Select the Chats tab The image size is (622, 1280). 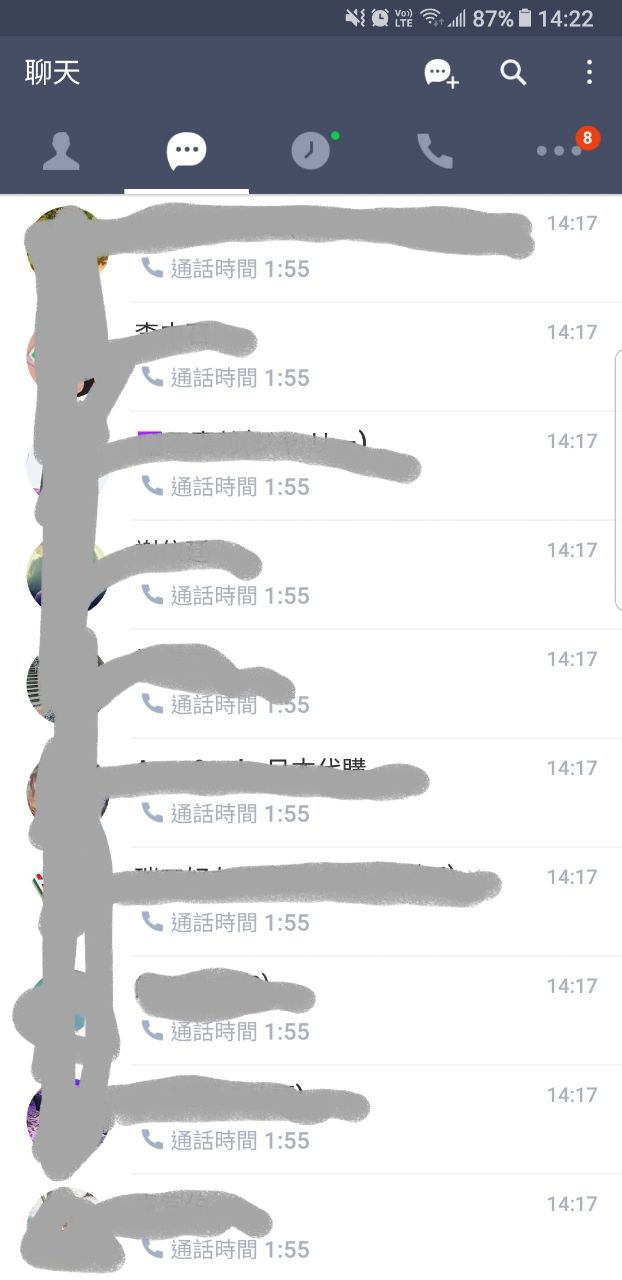coord(186,152)
